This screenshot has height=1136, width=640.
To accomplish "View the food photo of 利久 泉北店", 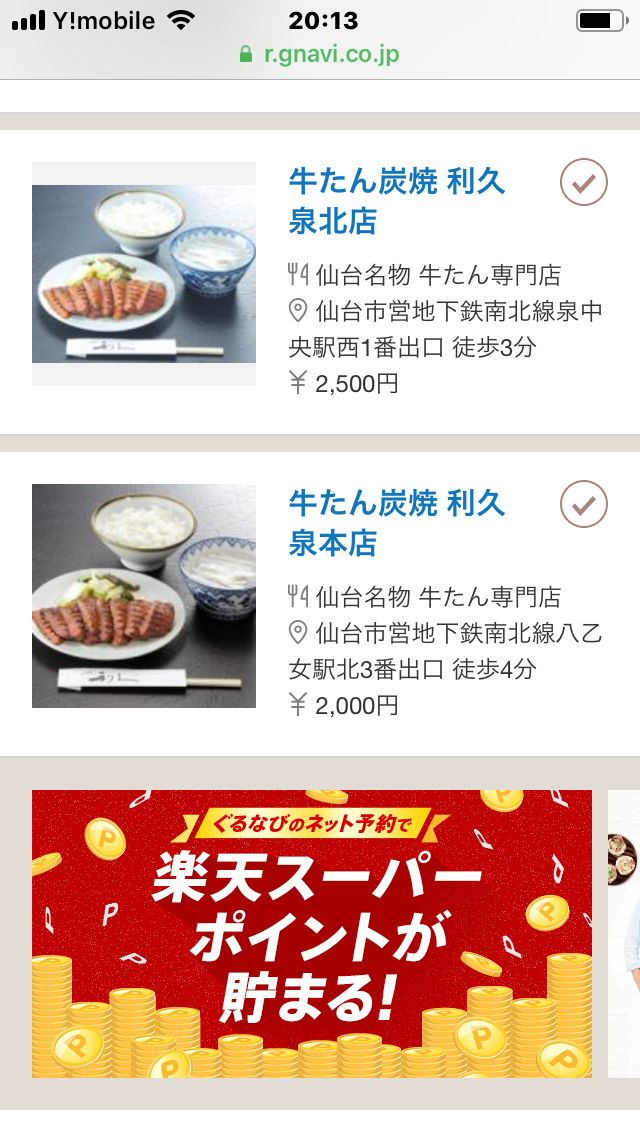I will pos(144,274).
